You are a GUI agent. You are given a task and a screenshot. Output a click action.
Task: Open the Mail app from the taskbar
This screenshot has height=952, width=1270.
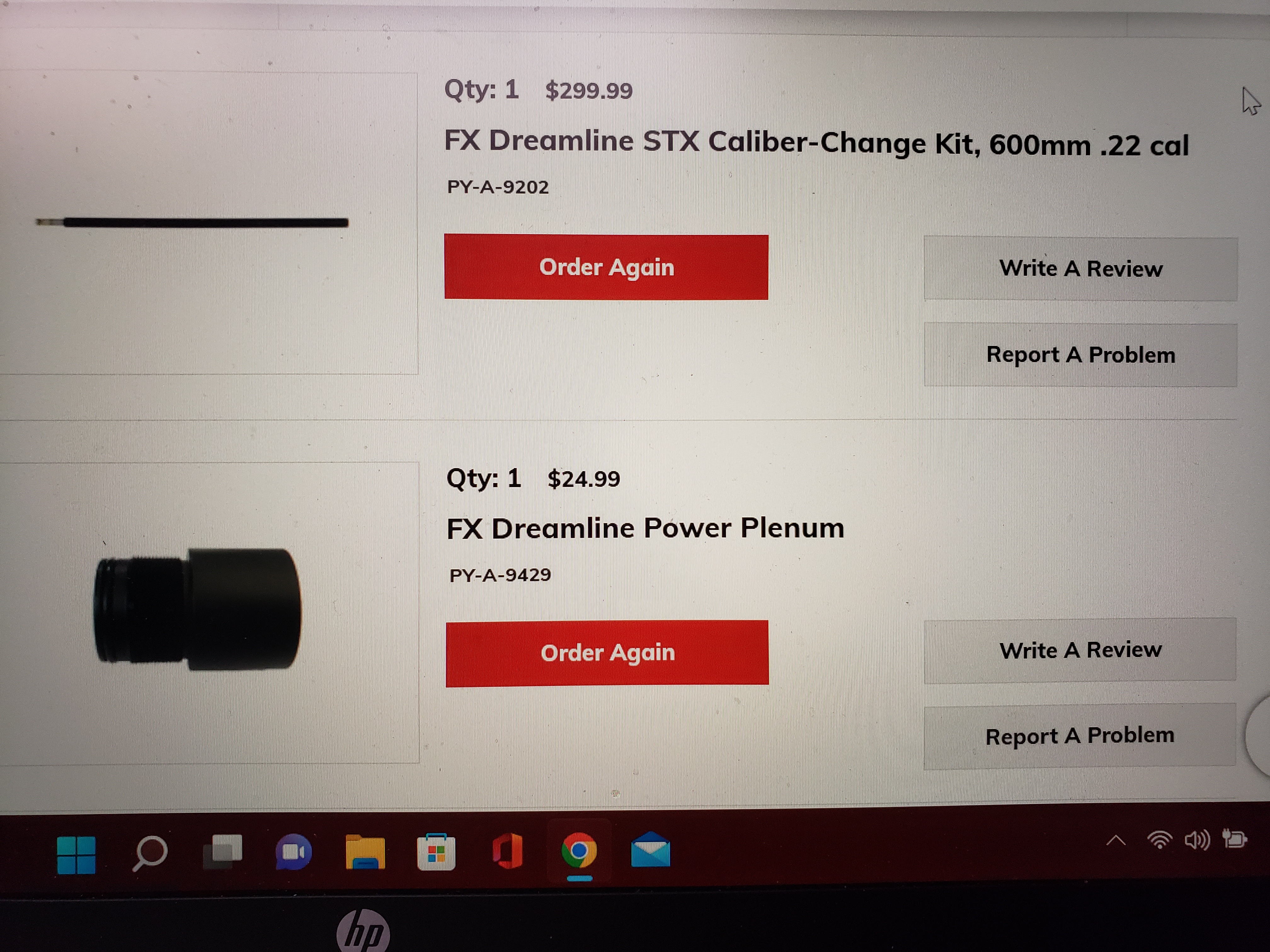point(650,850)
